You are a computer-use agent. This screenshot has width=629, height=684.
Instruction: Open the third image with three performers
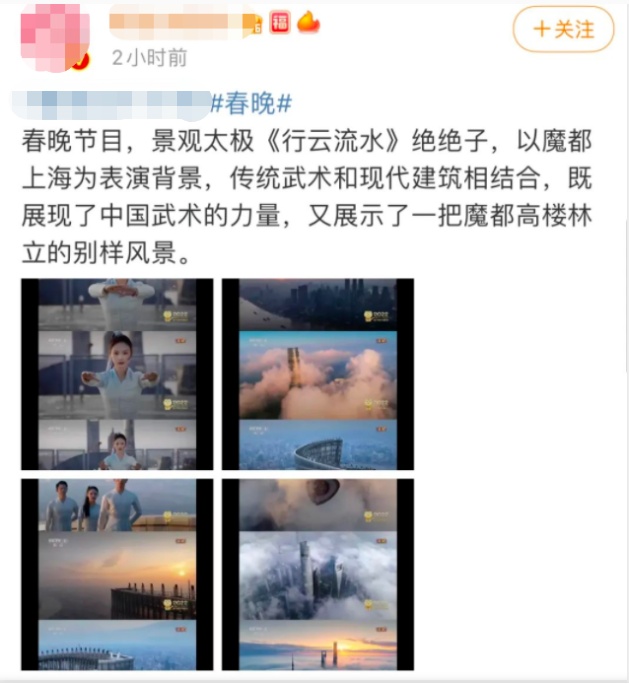pos(118,574)
